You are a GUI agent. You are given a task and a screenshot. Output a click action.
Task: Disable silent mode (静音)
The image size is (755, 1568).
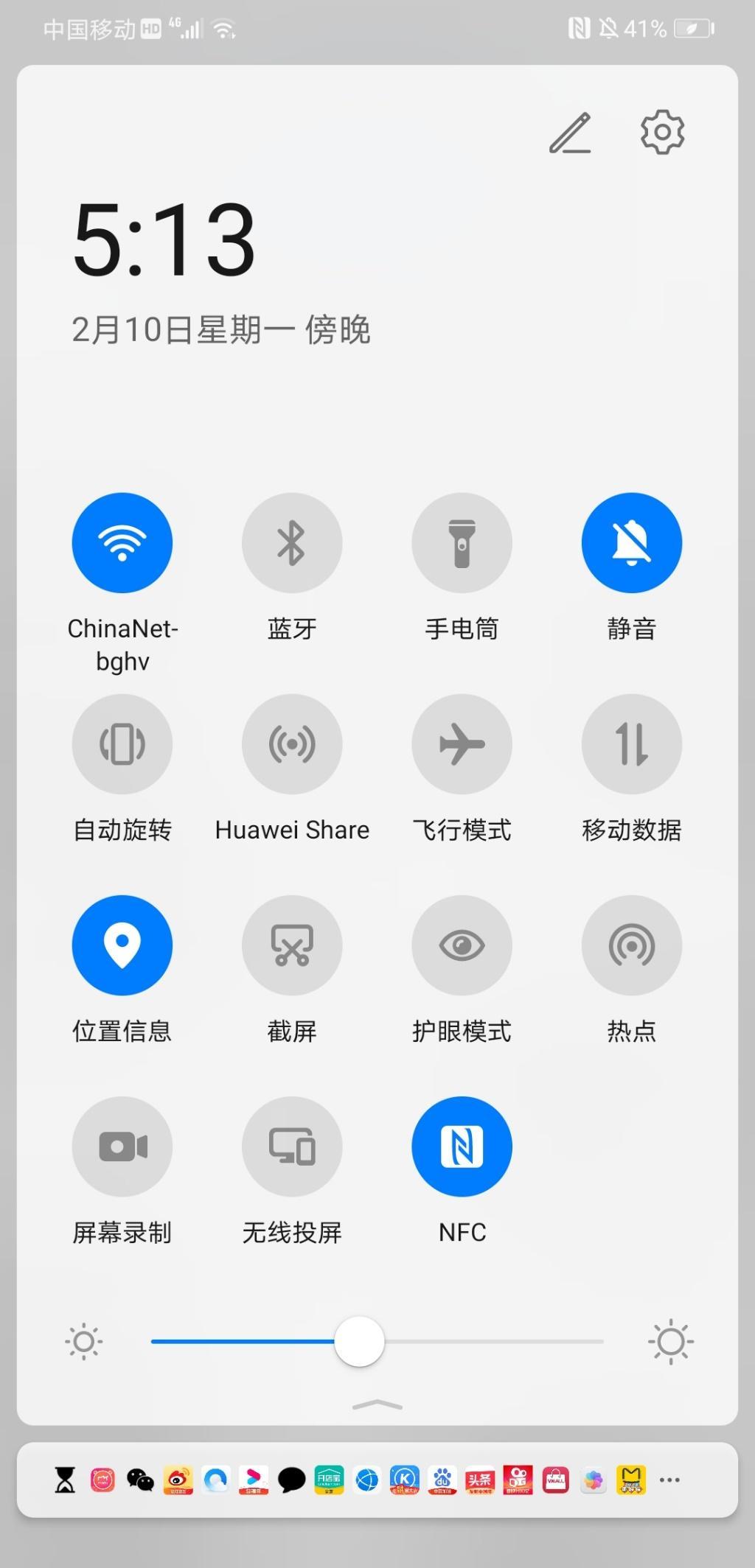click(x=632, y=543)
